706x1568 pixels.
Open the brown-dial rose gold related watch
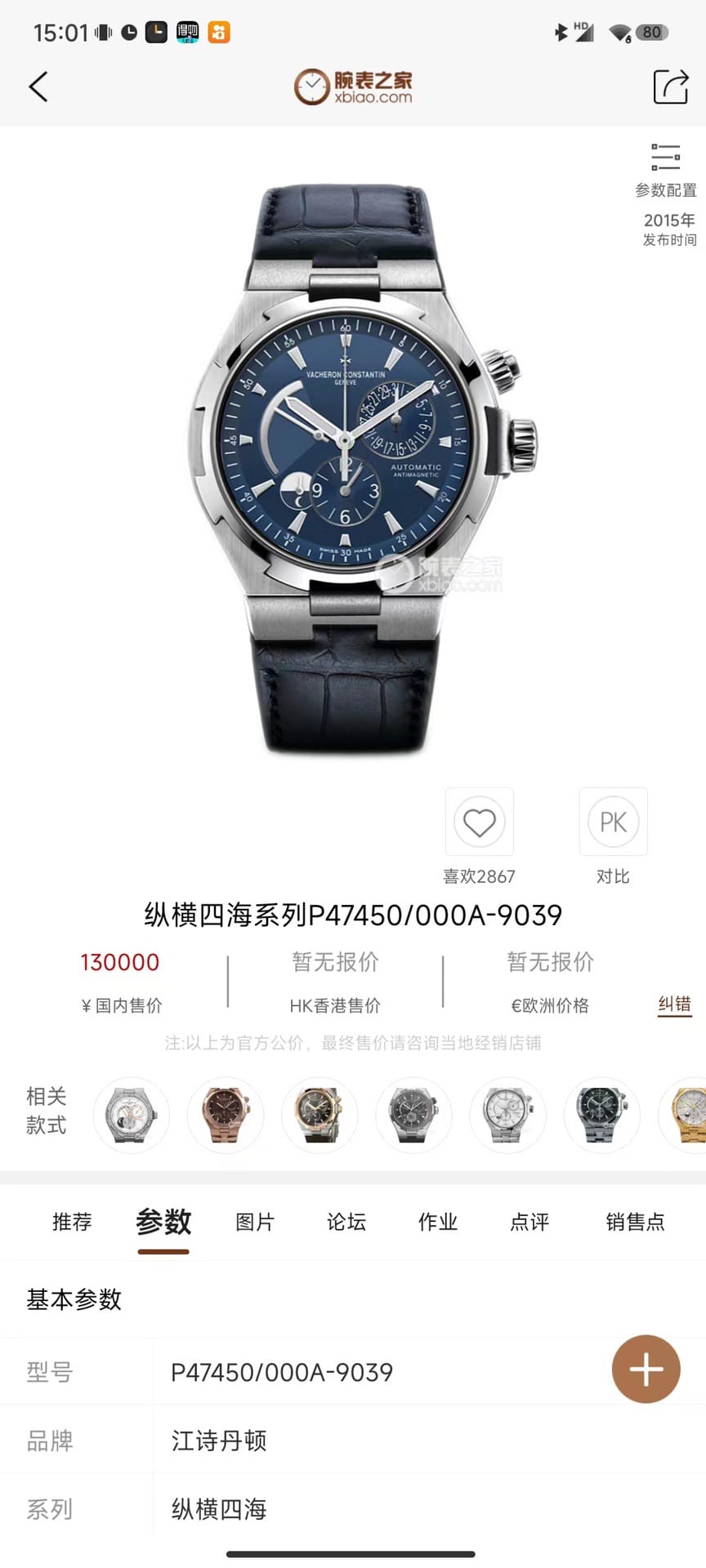226,1115
